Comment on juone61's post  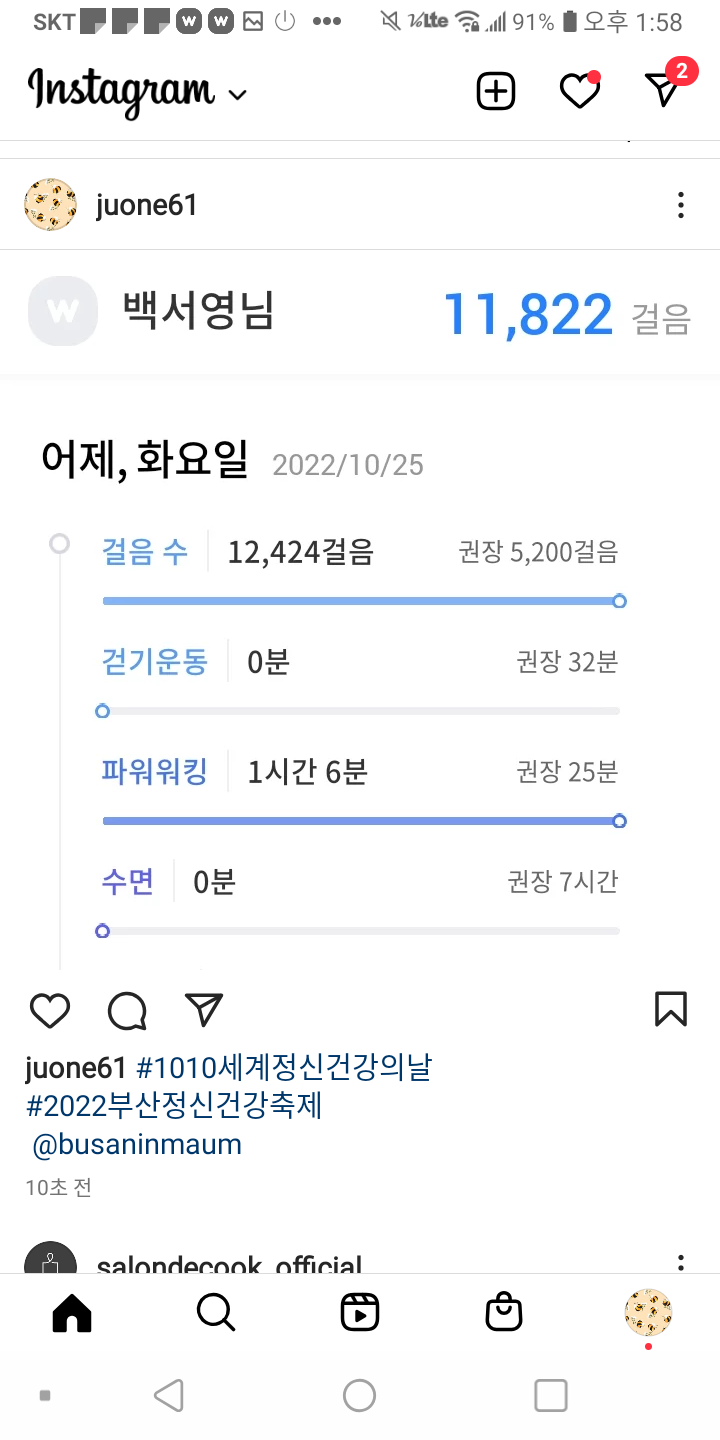pos(127,1010)
